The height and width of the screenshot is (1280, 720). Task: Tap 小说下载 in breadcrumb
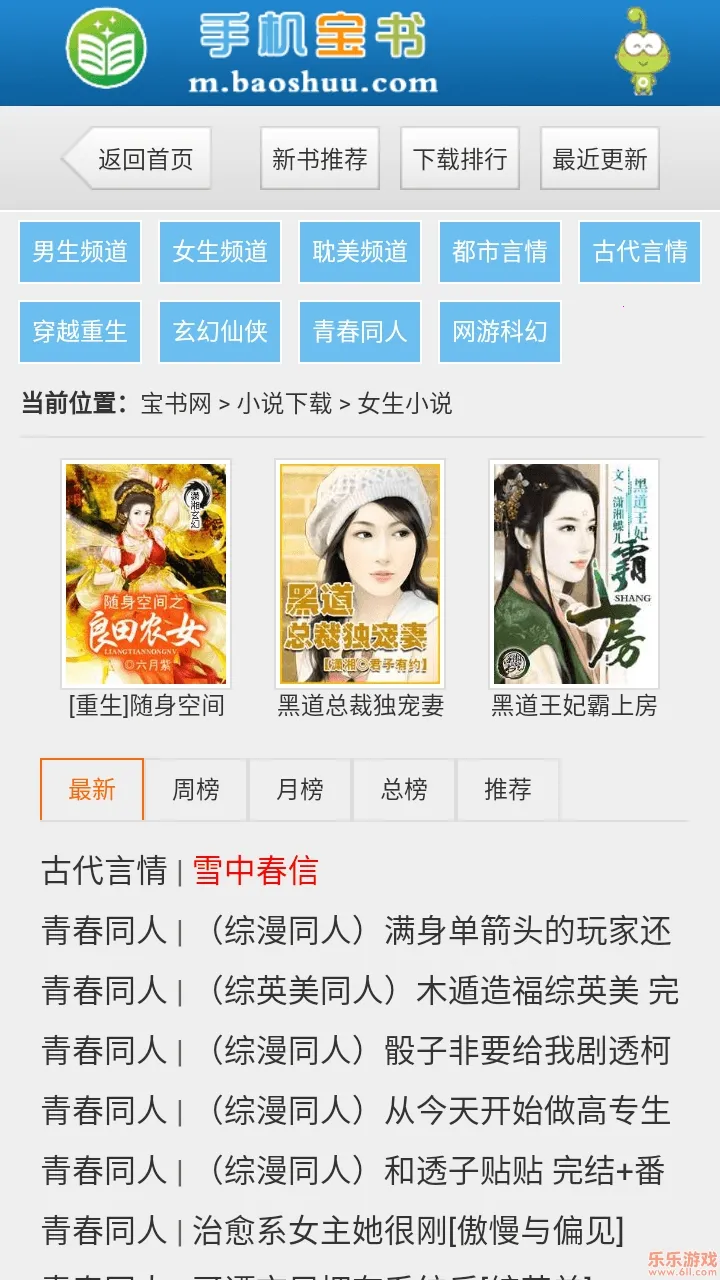[284, 403]
